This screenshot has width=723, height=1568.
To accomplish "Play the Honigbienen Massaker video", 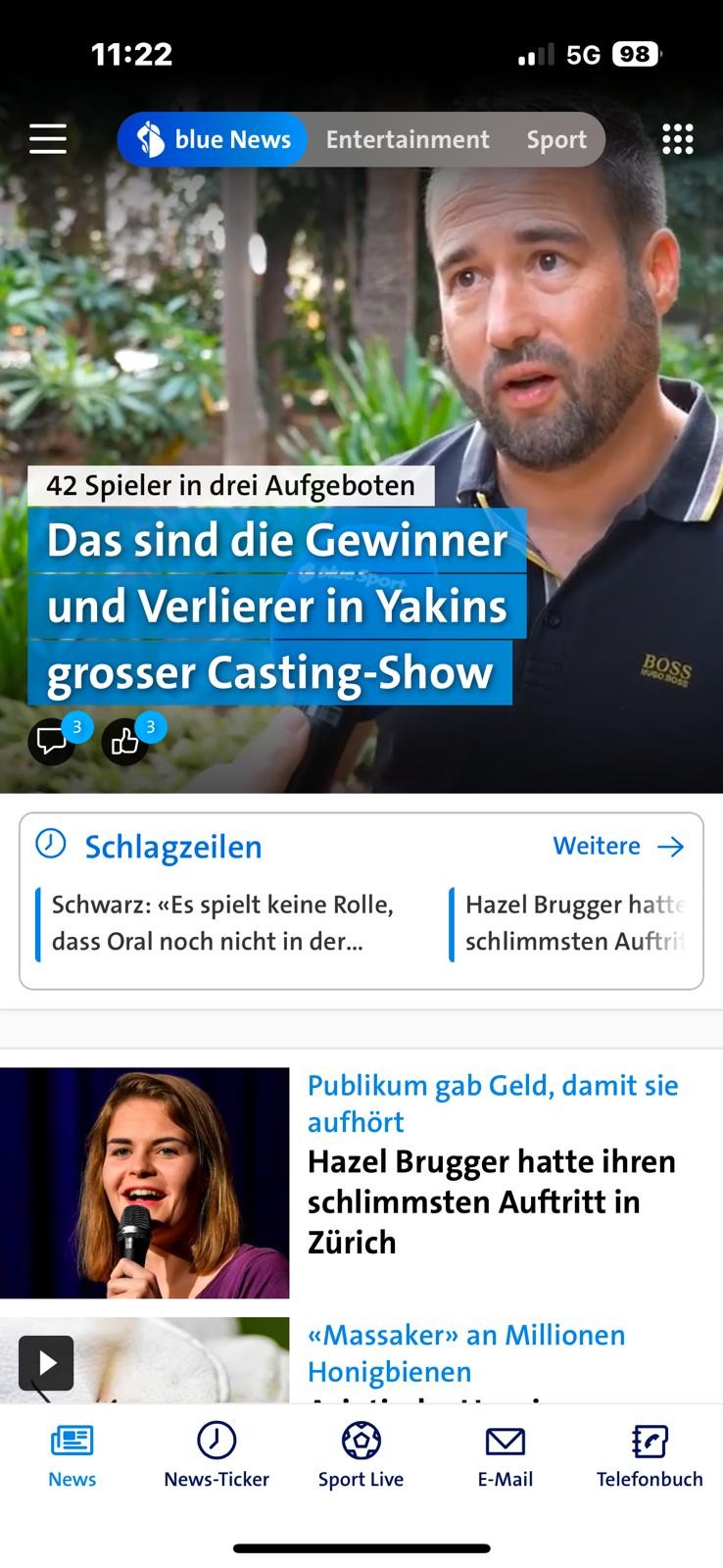I will [x=46, y=1362].
